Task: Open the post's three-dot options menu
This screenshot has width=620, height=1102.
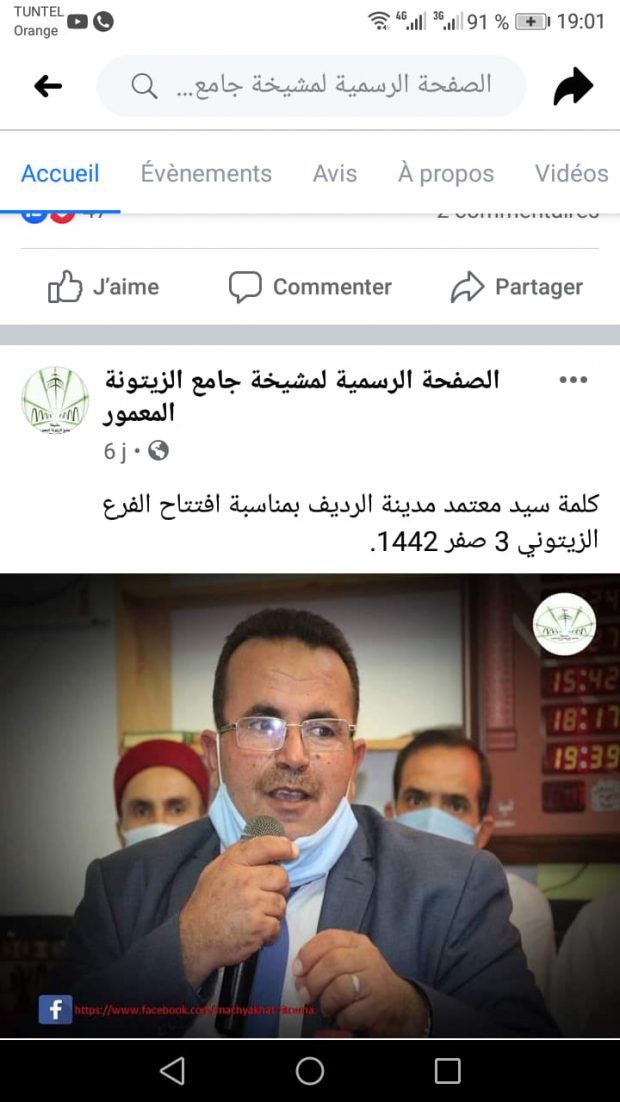Action: point(573,380)
